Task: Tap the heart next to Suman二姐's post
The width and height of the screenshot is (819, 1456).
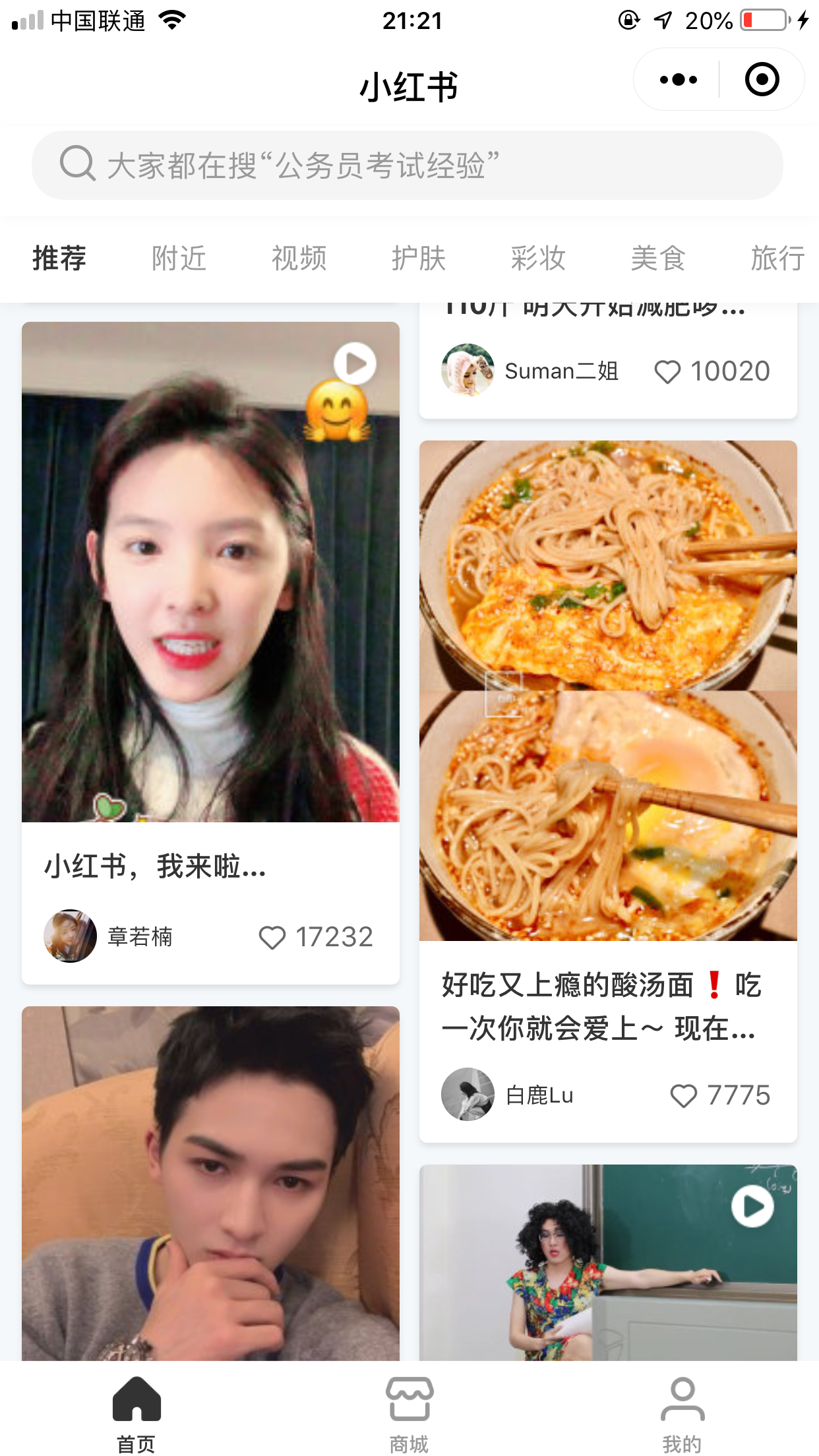Action: (668, 371)
